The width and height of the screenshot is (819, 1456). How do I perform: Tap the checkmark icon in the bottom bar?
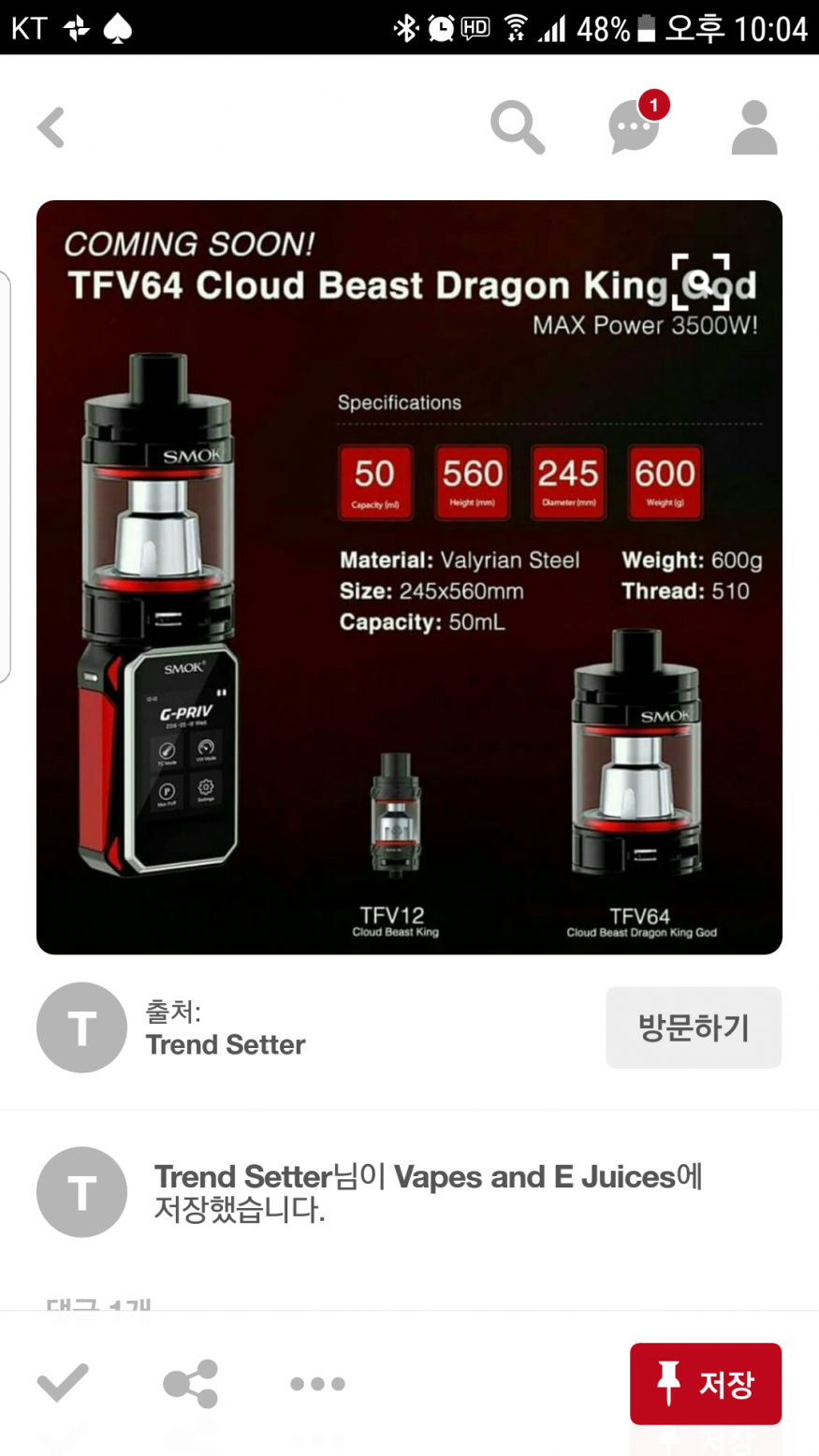[x=63, y=1383]
